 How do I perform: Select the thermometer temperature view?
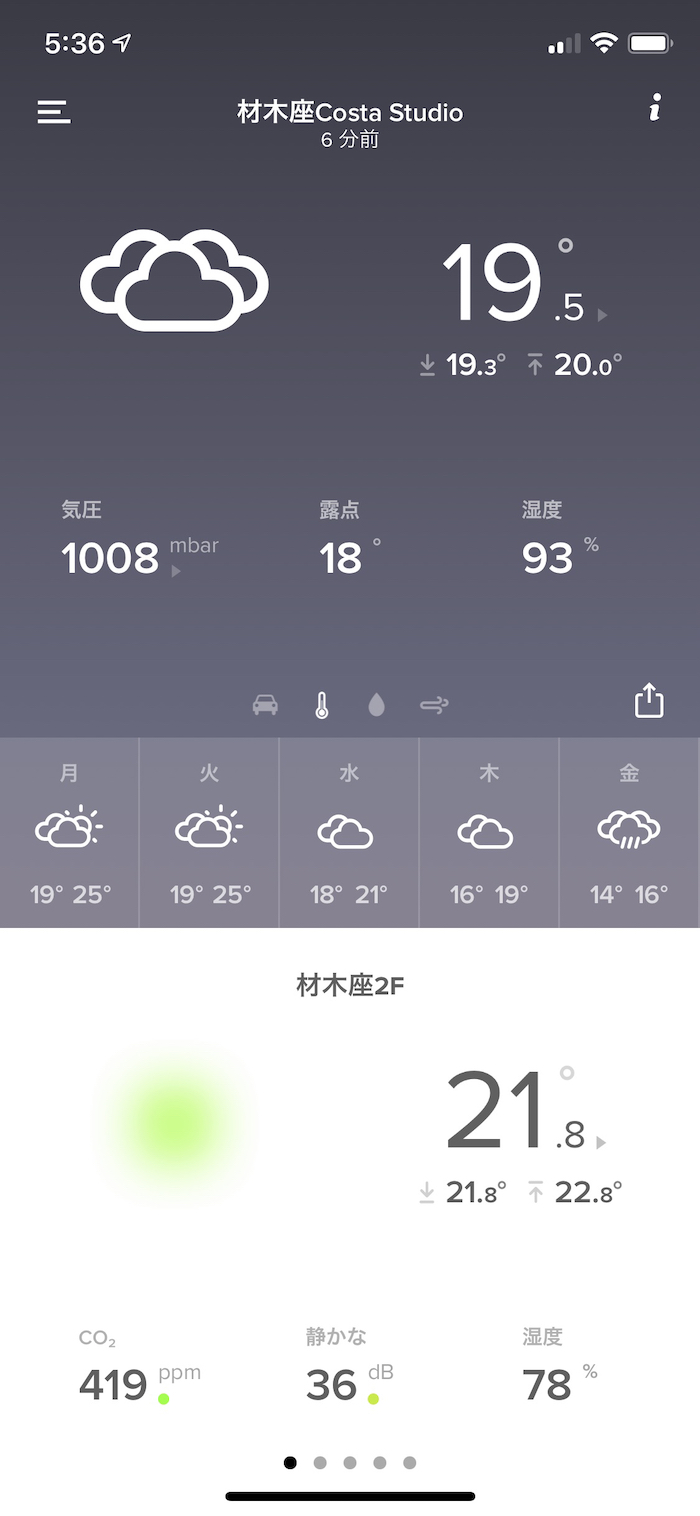click(321, 705)
